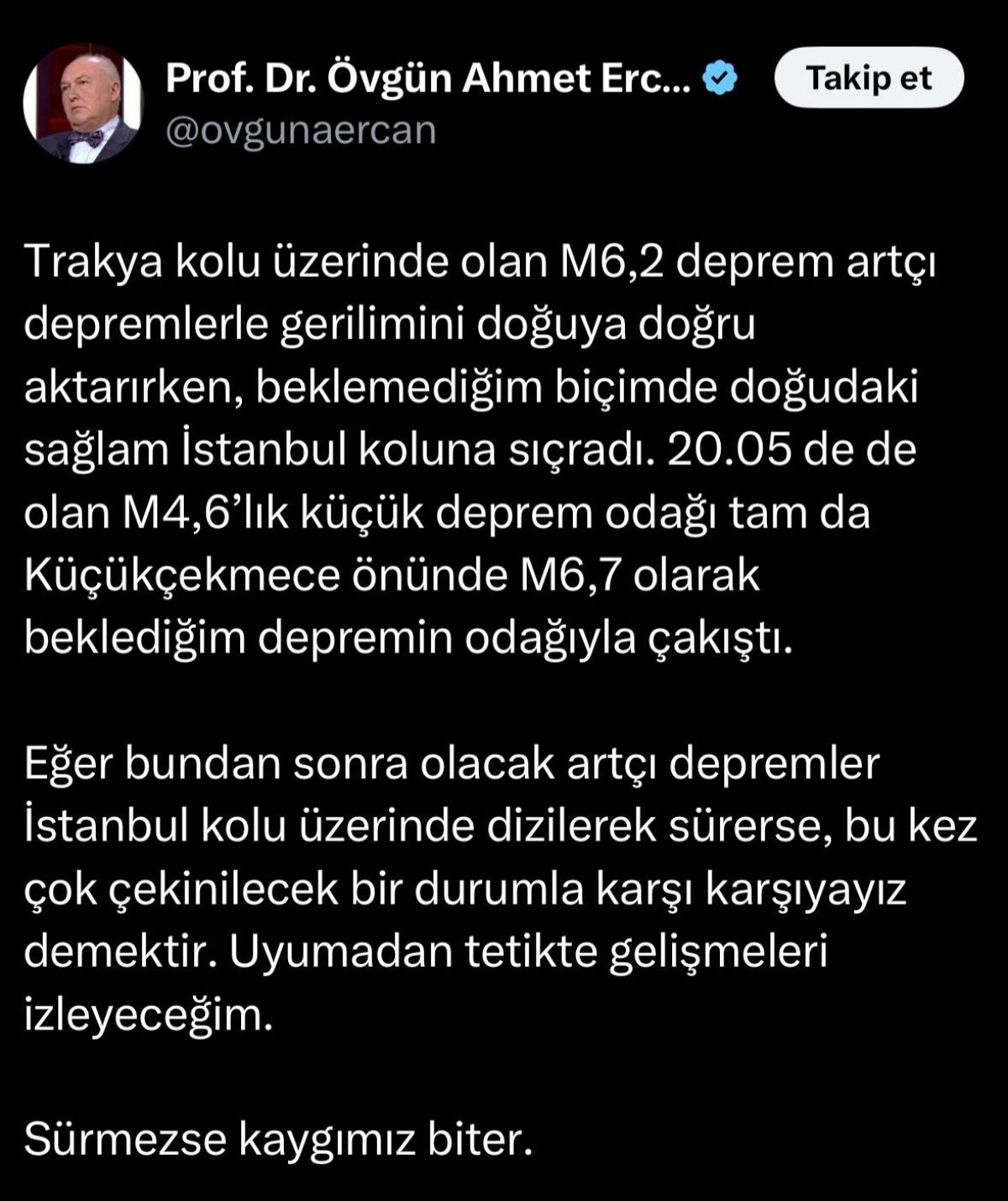Open the @ovgunaercan profile from the handle
The image size is (1008, 1201).
[301, 131]
